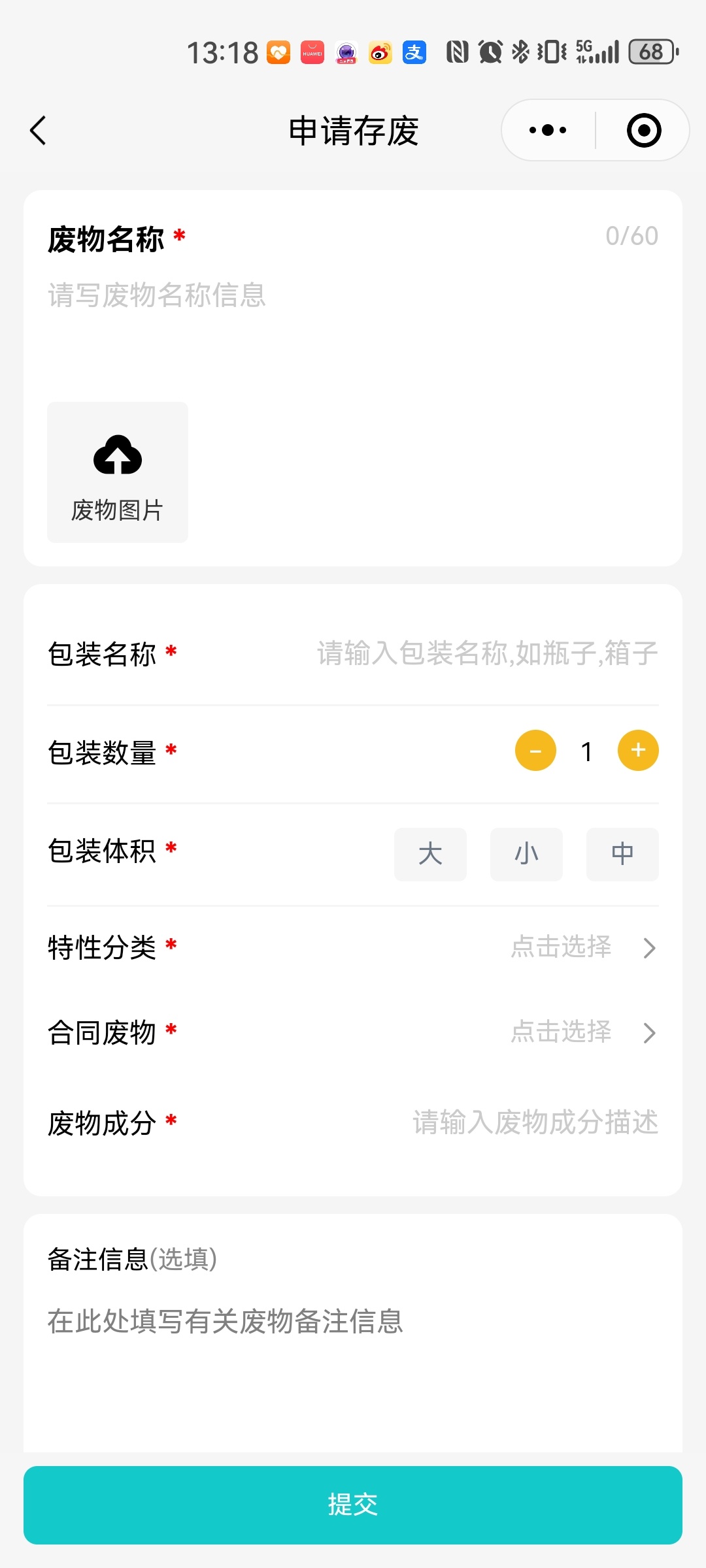The width and height of the screenshot is (706, 1568).
Task: Tap the 废物成分 description field
Action: click(x=535, y=1123)
